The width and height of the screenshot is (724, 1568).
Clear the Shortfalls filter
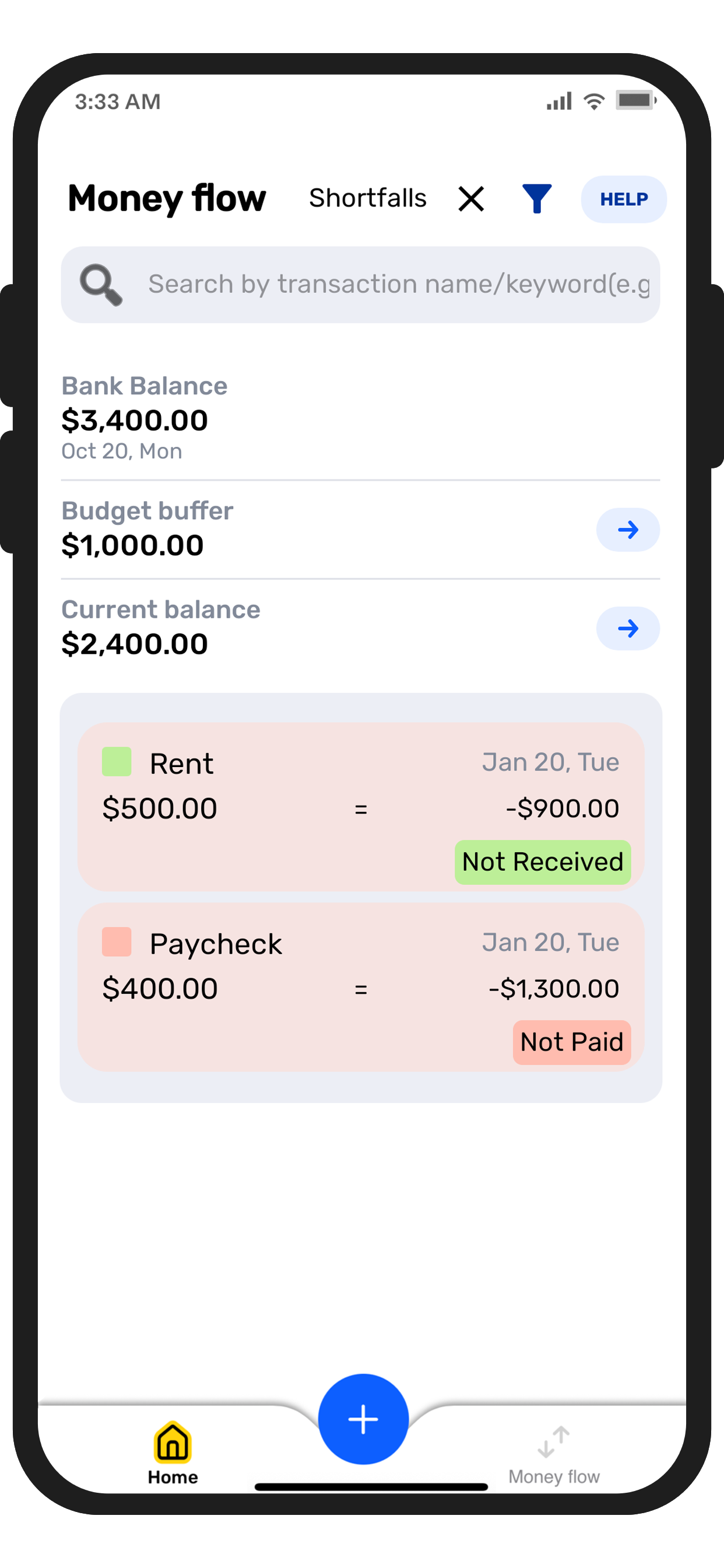[470, 199]
